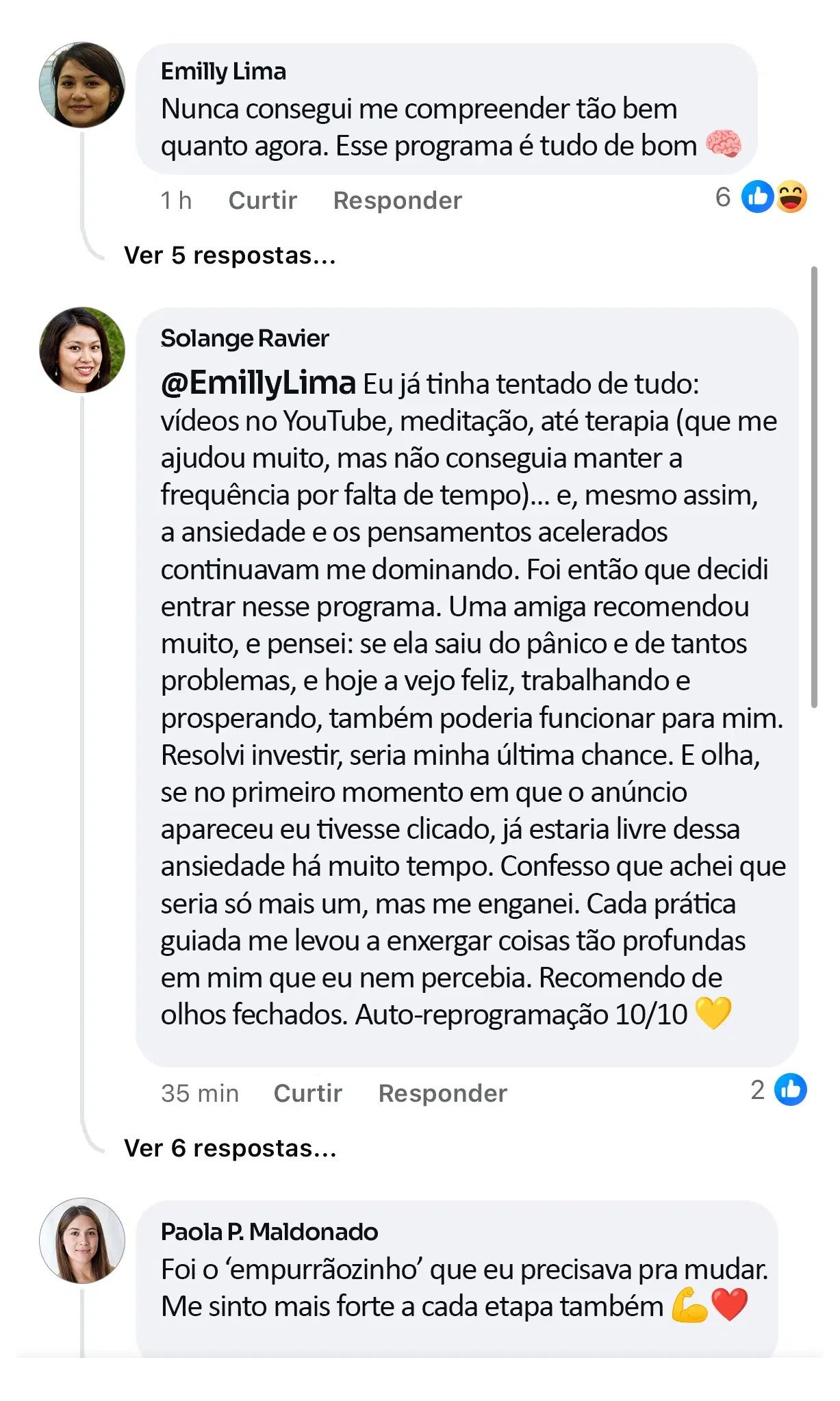Open Emilly Lima's name link

click(223, 71)
